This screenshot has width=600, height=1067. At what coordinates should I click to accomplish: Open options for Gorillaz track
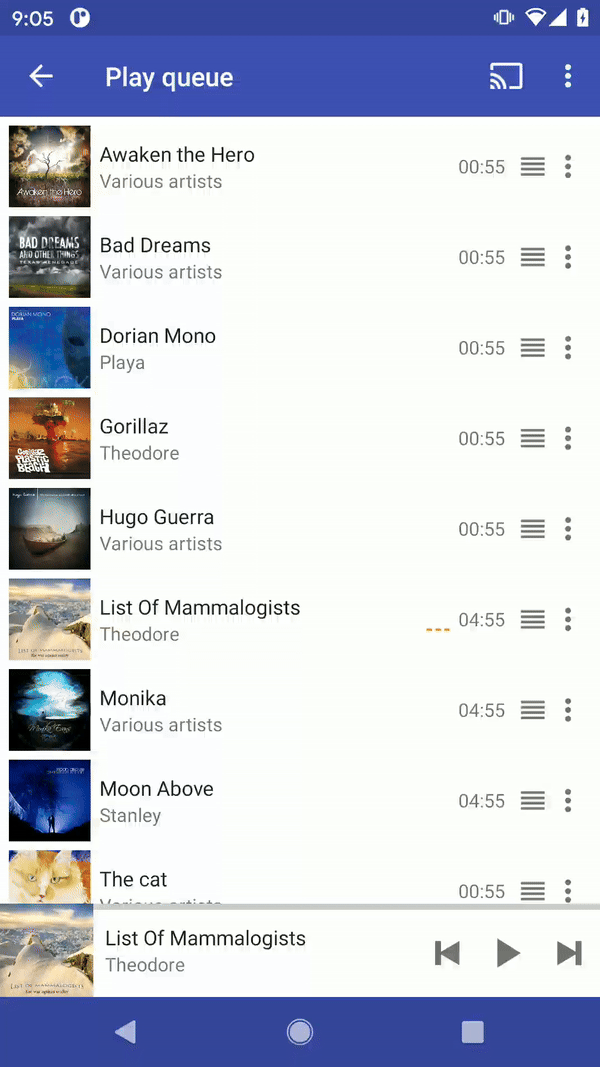(568, 438)
